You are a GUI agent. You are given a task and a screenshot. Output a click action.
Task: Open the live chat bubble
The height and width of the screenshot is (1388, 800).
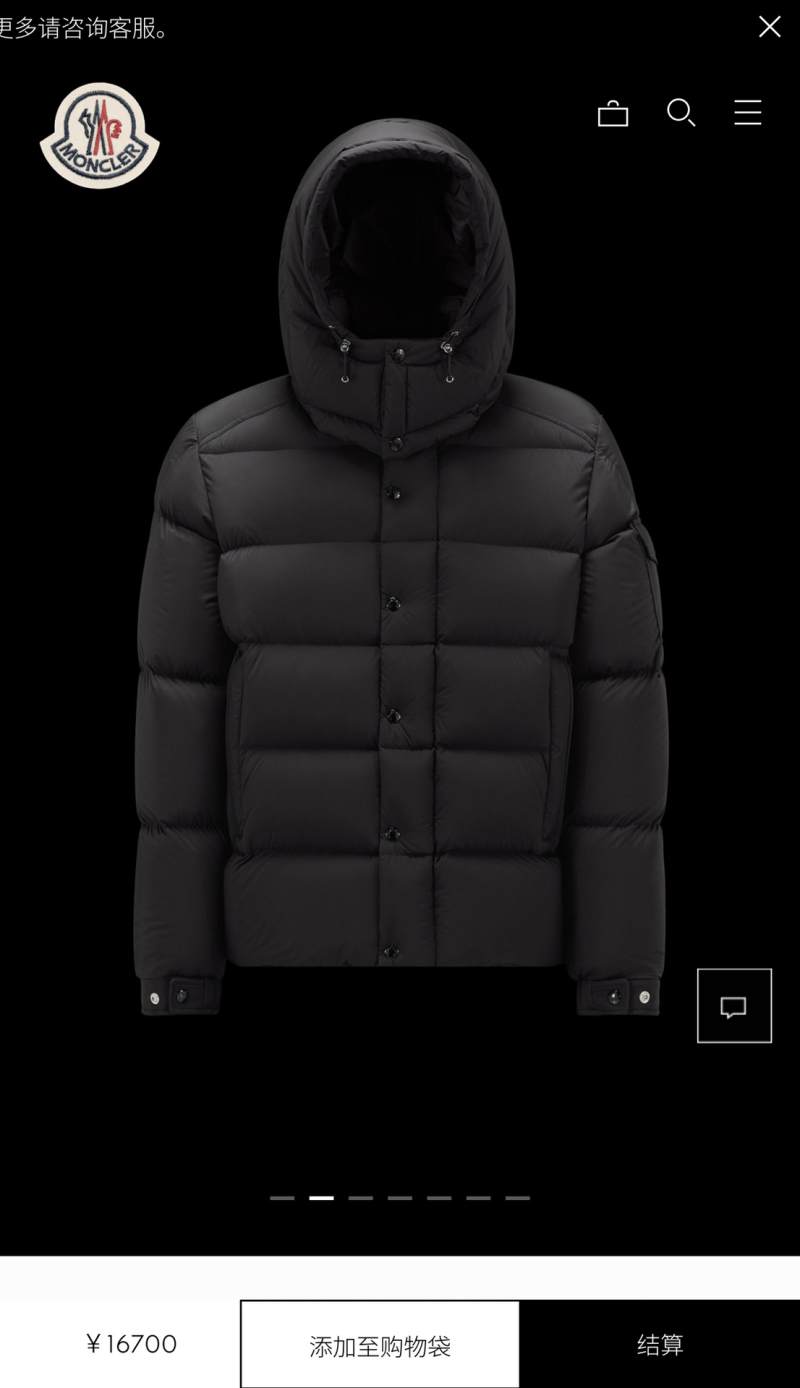(734, 1006)
